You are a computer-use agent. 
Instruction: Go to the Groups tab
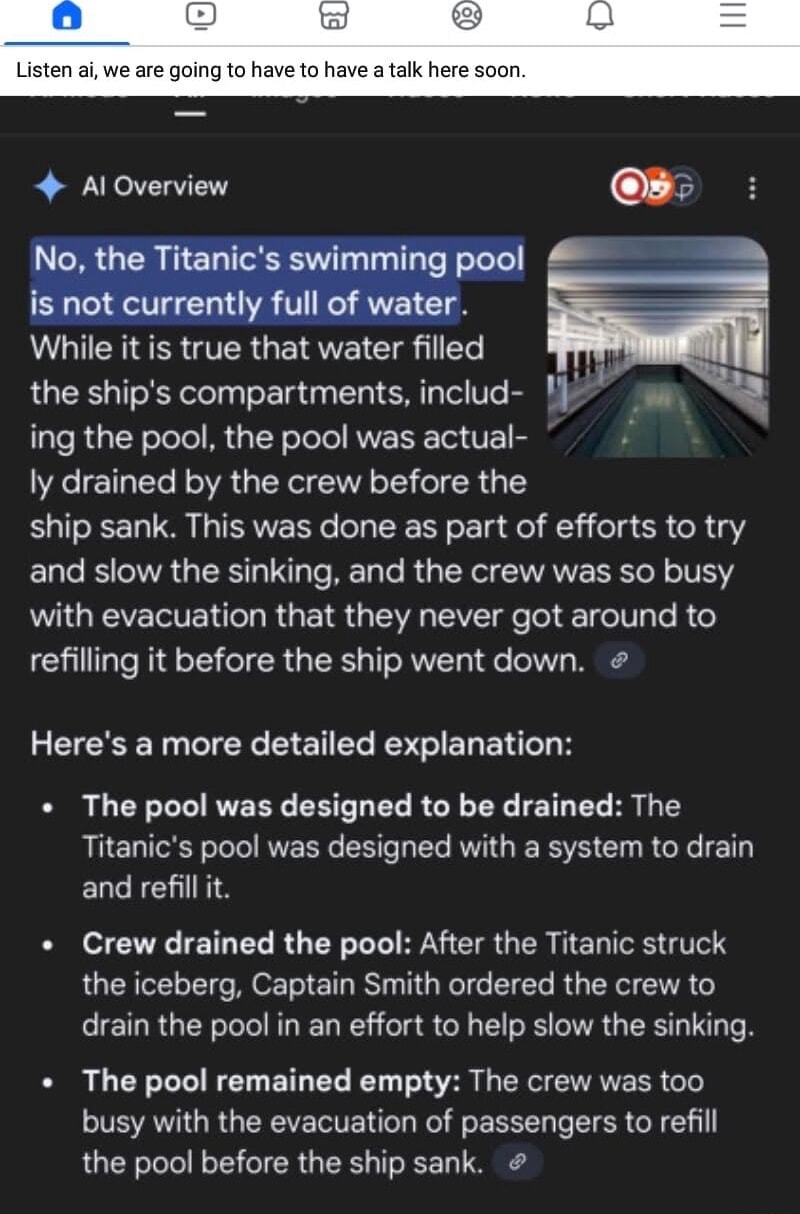(466, 15)
